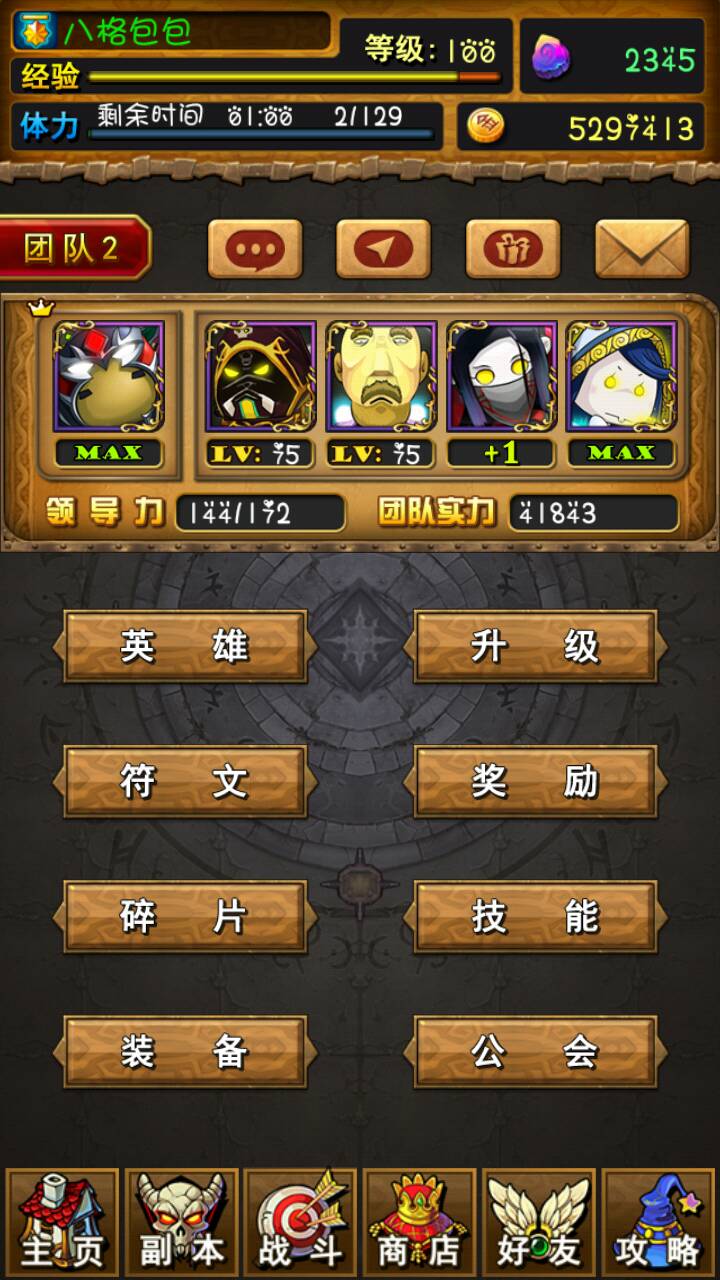Open the 碎片 fragments menu
Screen dimensions: 720x1280
[185, 917]
